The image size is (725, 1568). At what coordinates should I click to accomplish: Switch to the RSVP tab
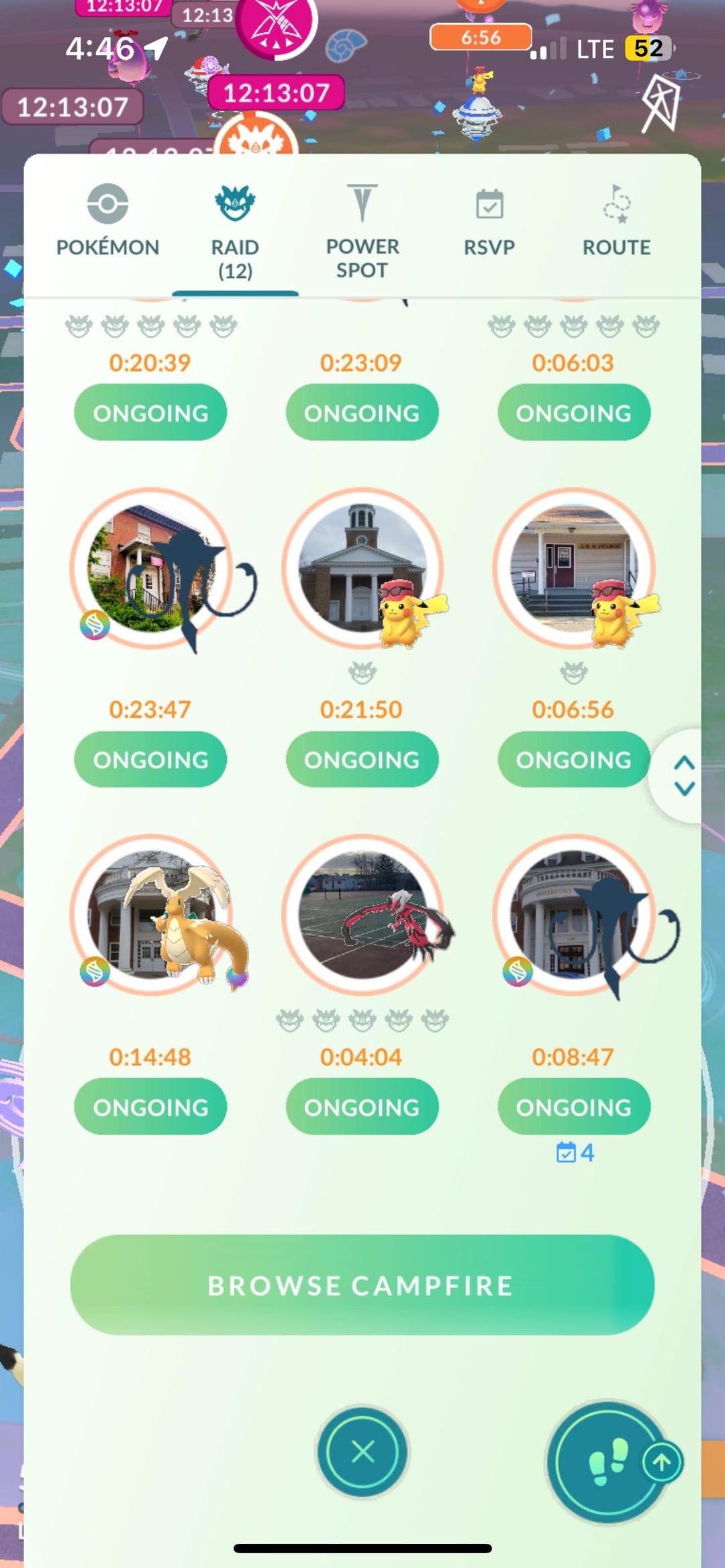pyautogui.click(x=489, y=222)
